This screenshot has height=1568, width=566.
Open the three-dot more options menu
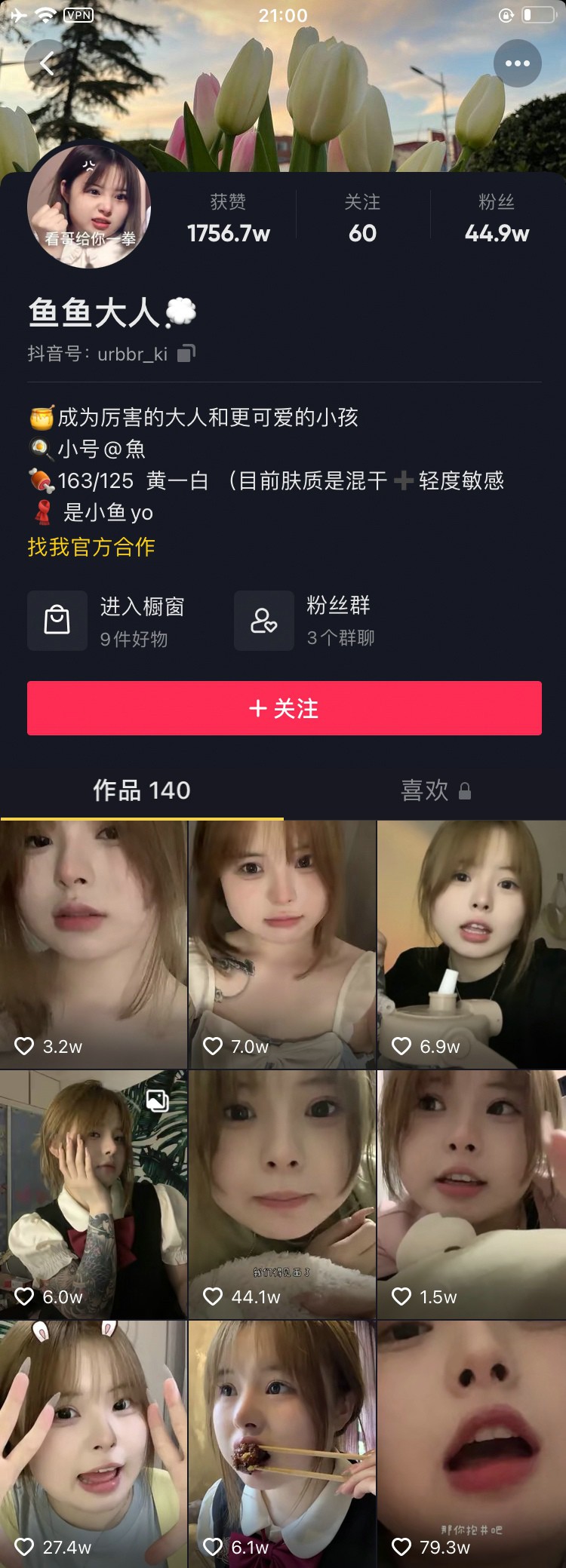517,63
